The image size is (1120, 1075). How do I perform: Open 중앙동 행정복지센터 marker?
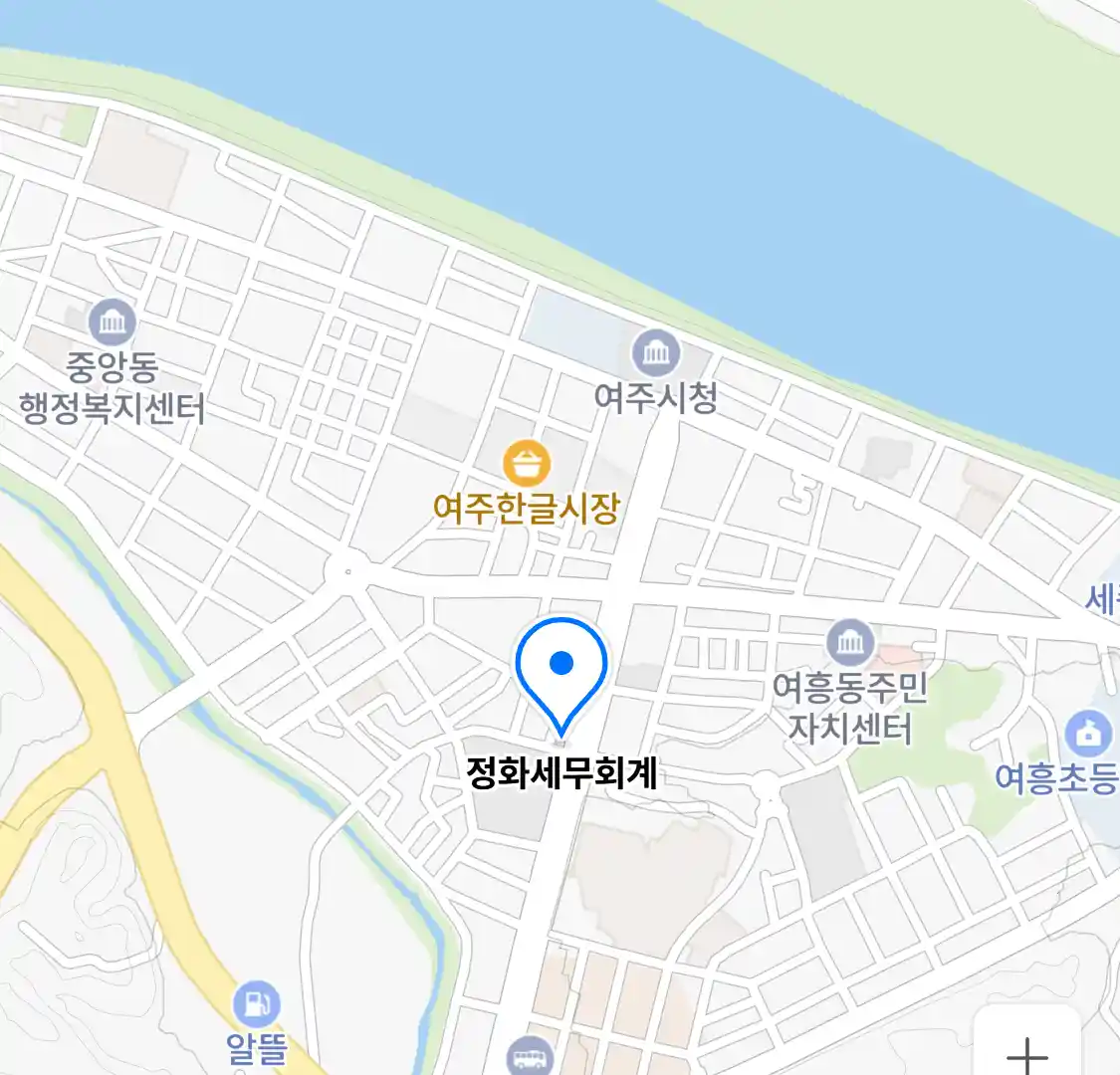(112, 322)
